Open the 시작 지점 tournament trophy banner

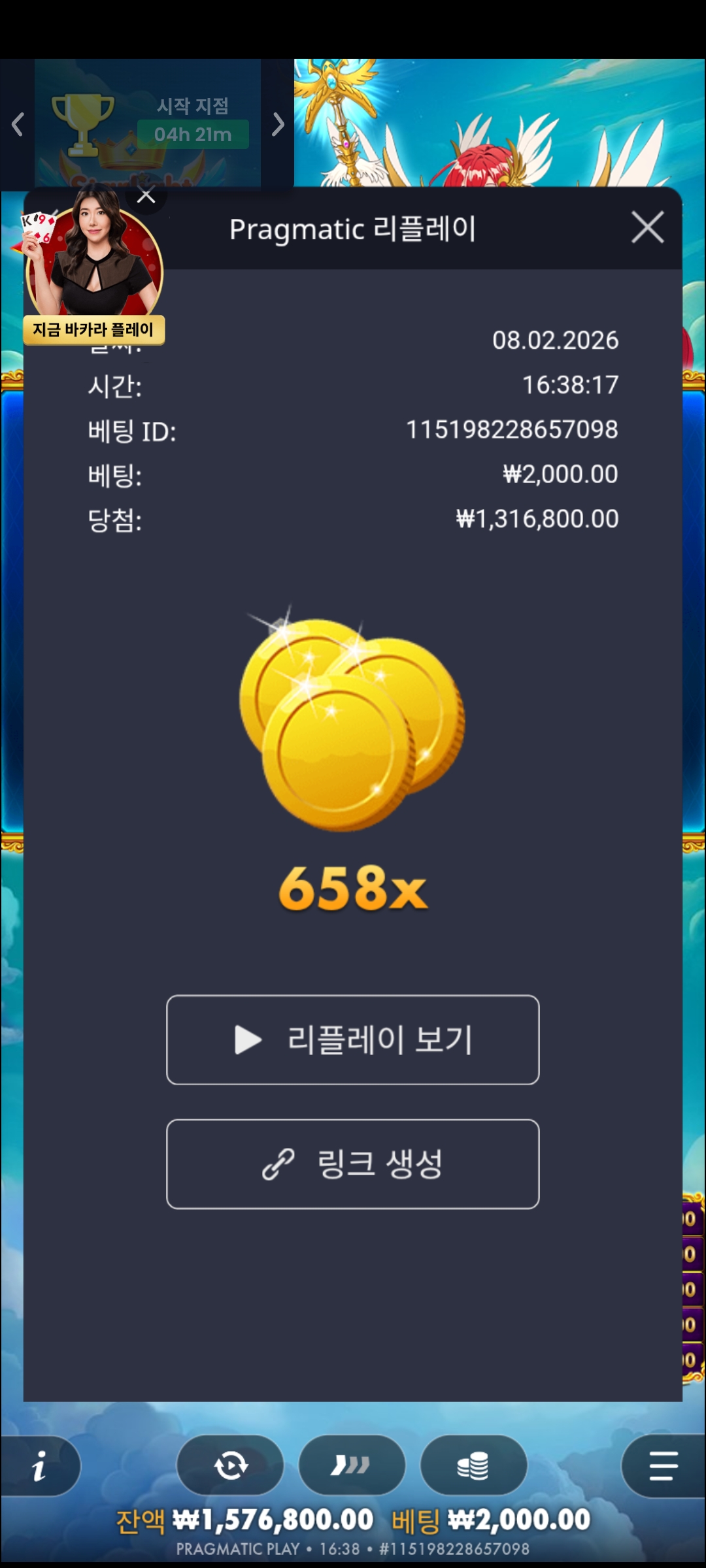[148, 123]
